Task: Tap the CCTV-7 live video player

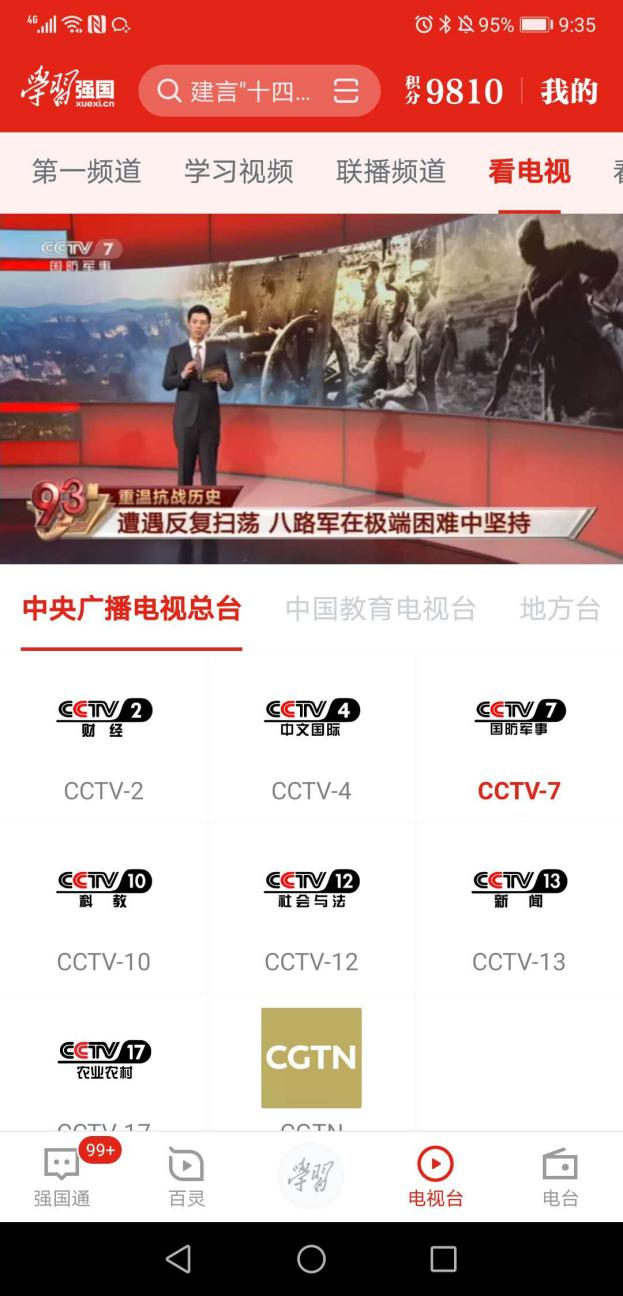Action: (311, 388)
